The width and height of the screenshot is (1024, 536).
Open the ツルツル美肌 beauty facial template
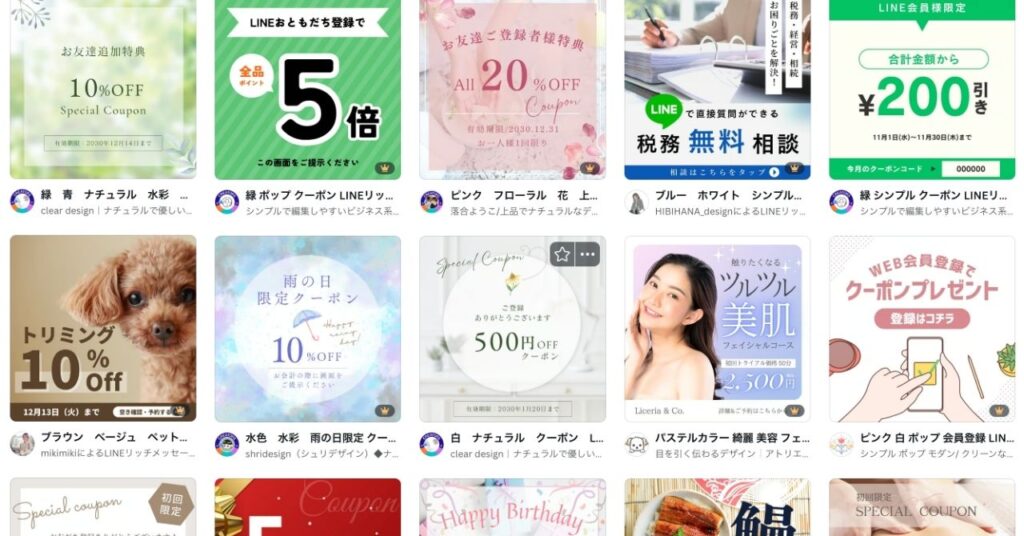pos(717,328)
